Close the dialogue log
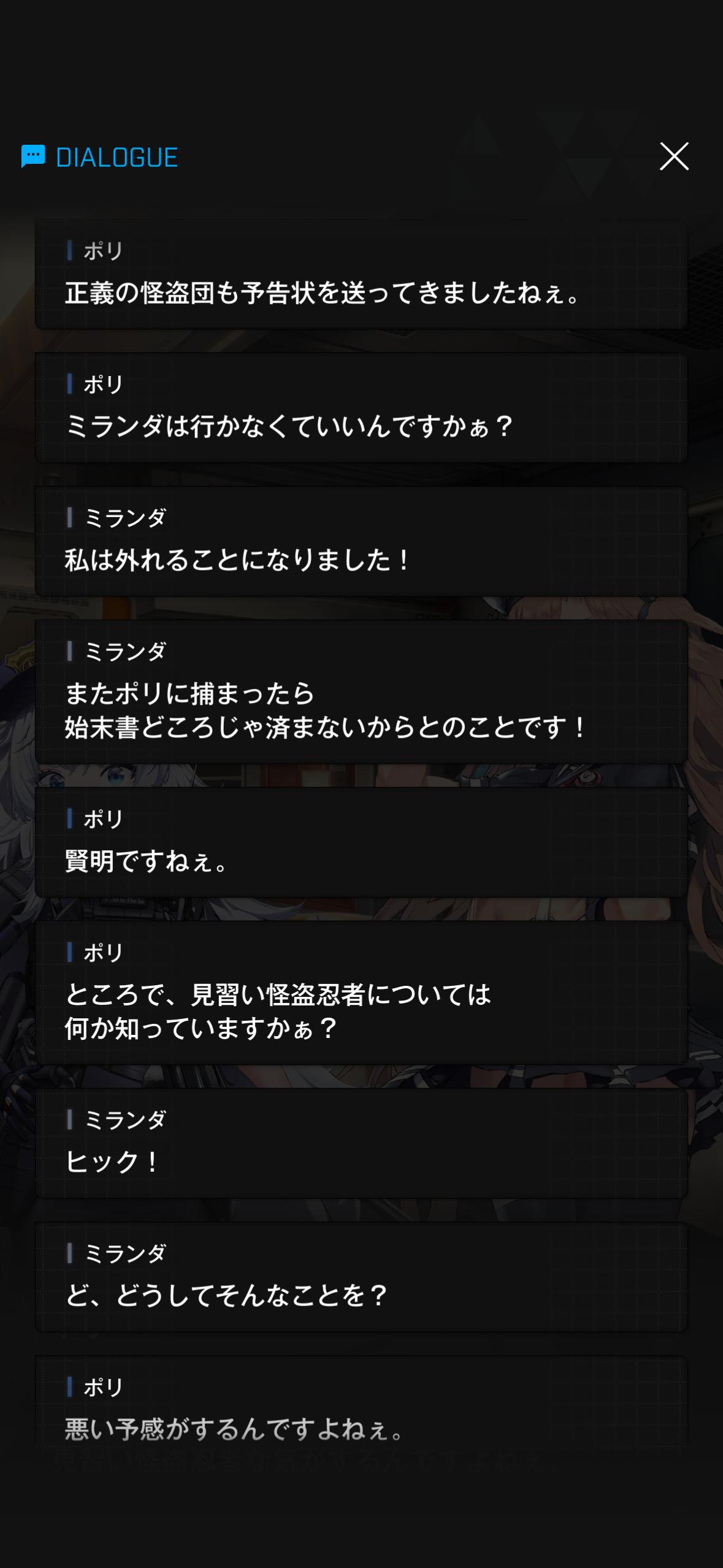The image size is (723, 1568). tap(674, 156)
